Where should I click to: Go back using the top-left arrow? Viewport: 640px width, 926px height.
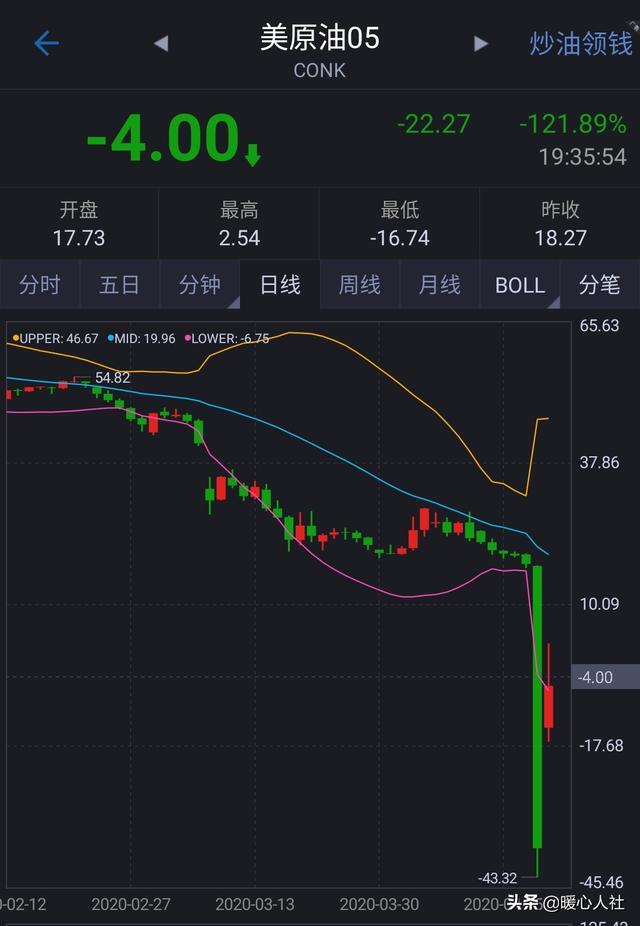point(46,43)
